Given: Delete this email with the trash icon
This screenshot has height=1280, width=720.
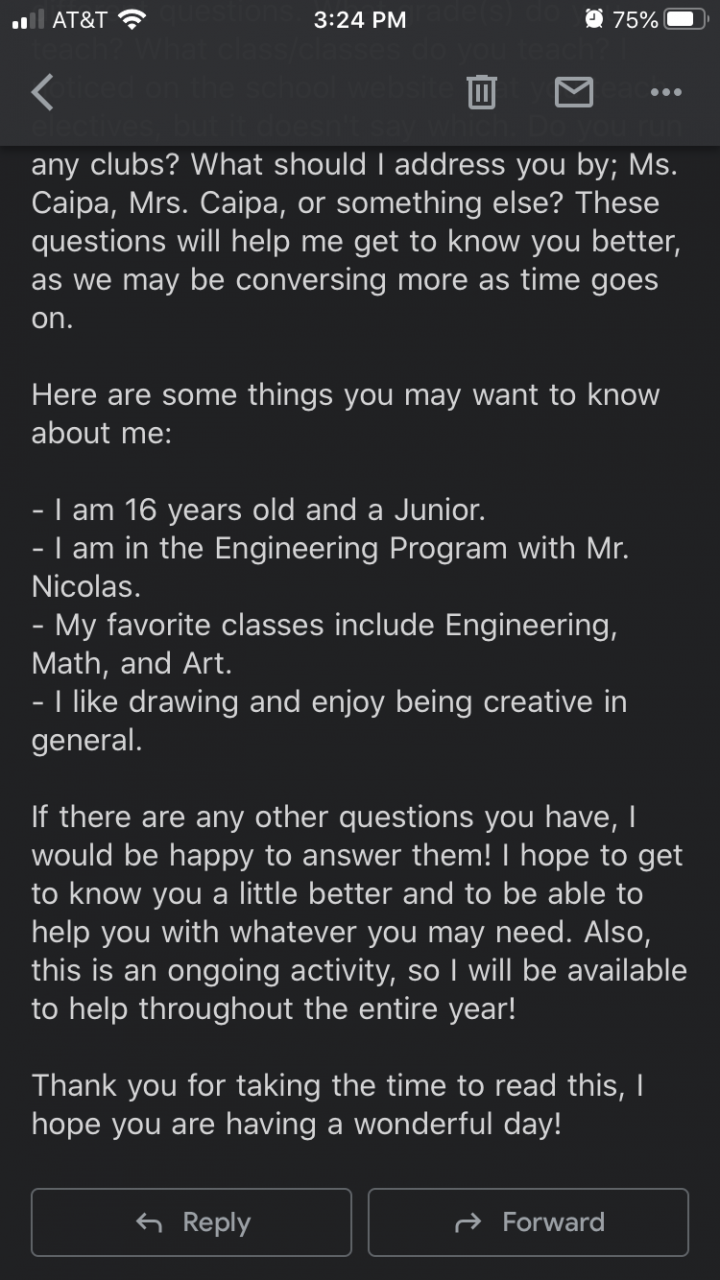Looking at the screenshot, I should [x=481, y=92].
